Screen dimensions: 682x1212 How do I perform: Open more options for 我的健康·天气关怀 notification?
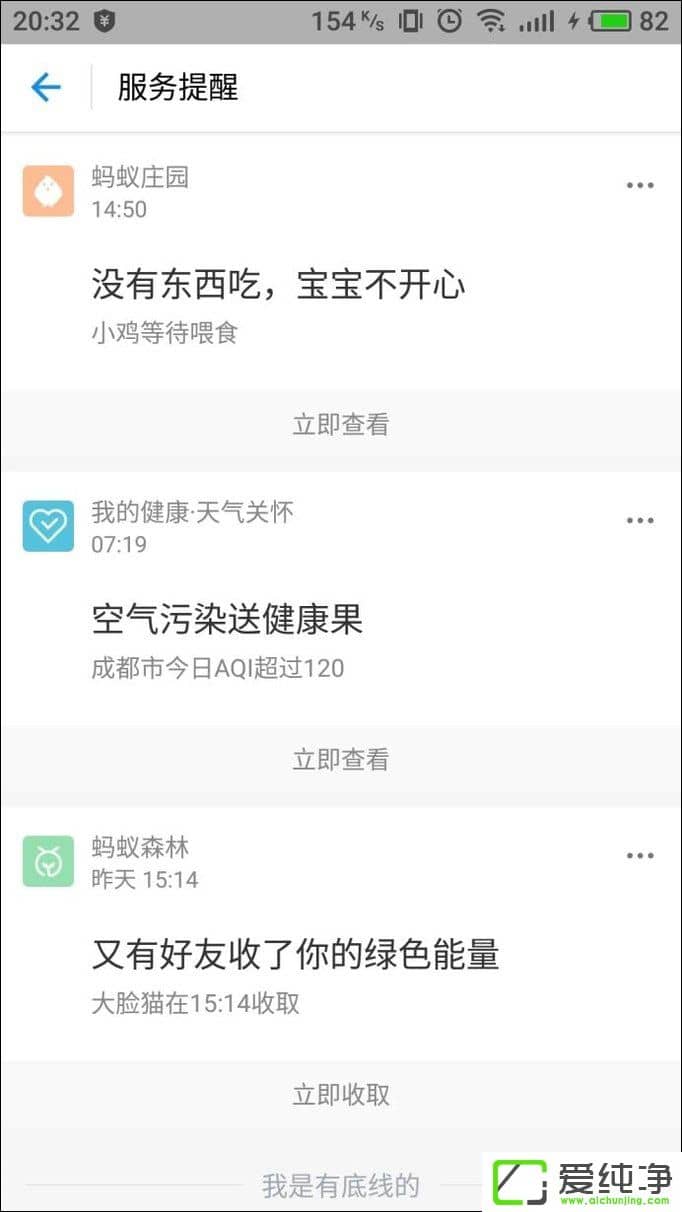(x=640, y=521)
